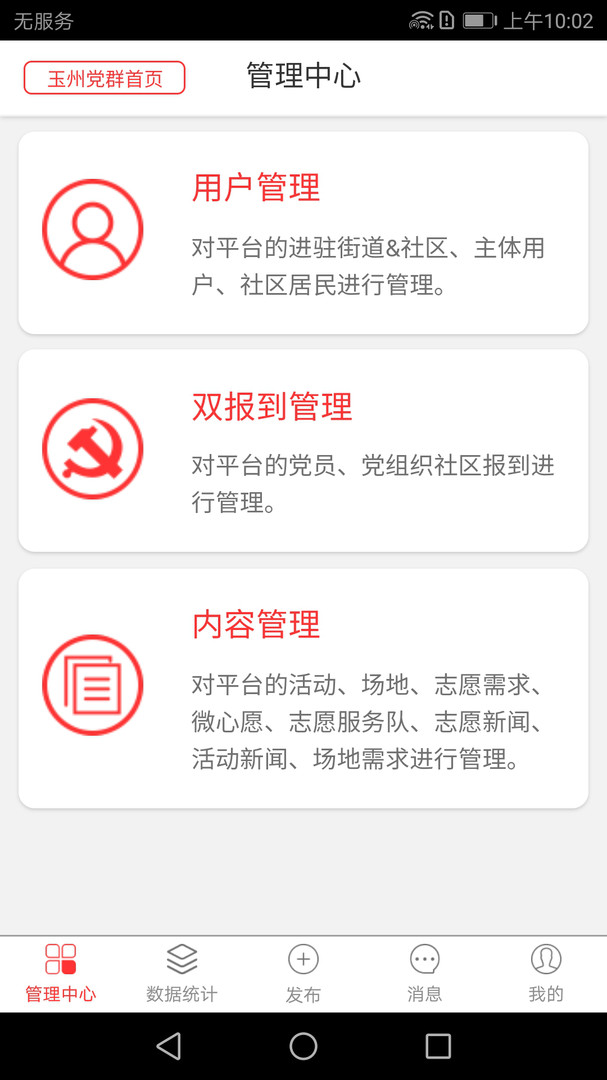The image size is (607, 1080).
Task: Tap the system back button
Action: pos(169,1046)
